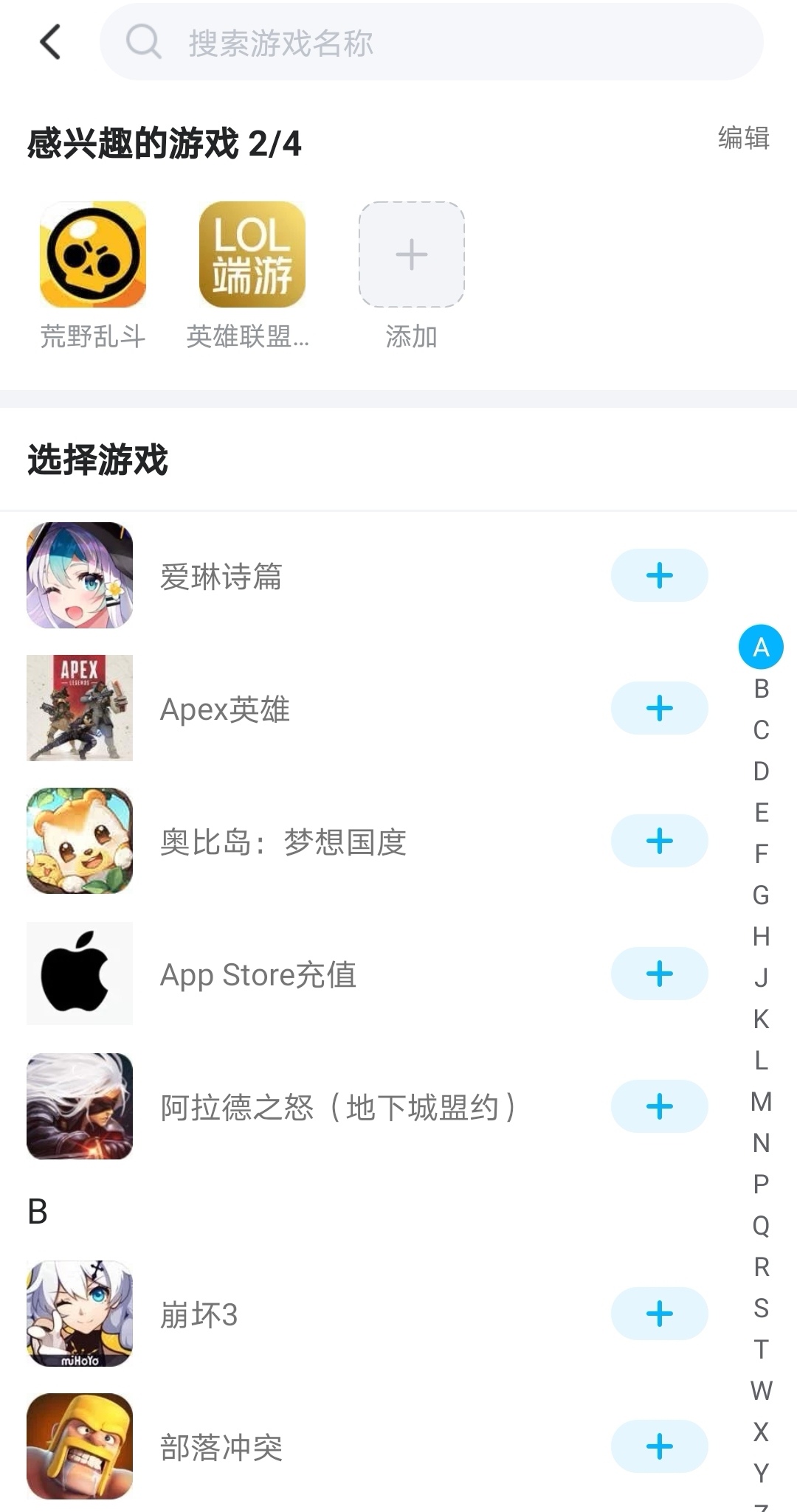This screenshot has height=1512, width=797.
Task: Jump to letter B in index
Action: point(761,689)
